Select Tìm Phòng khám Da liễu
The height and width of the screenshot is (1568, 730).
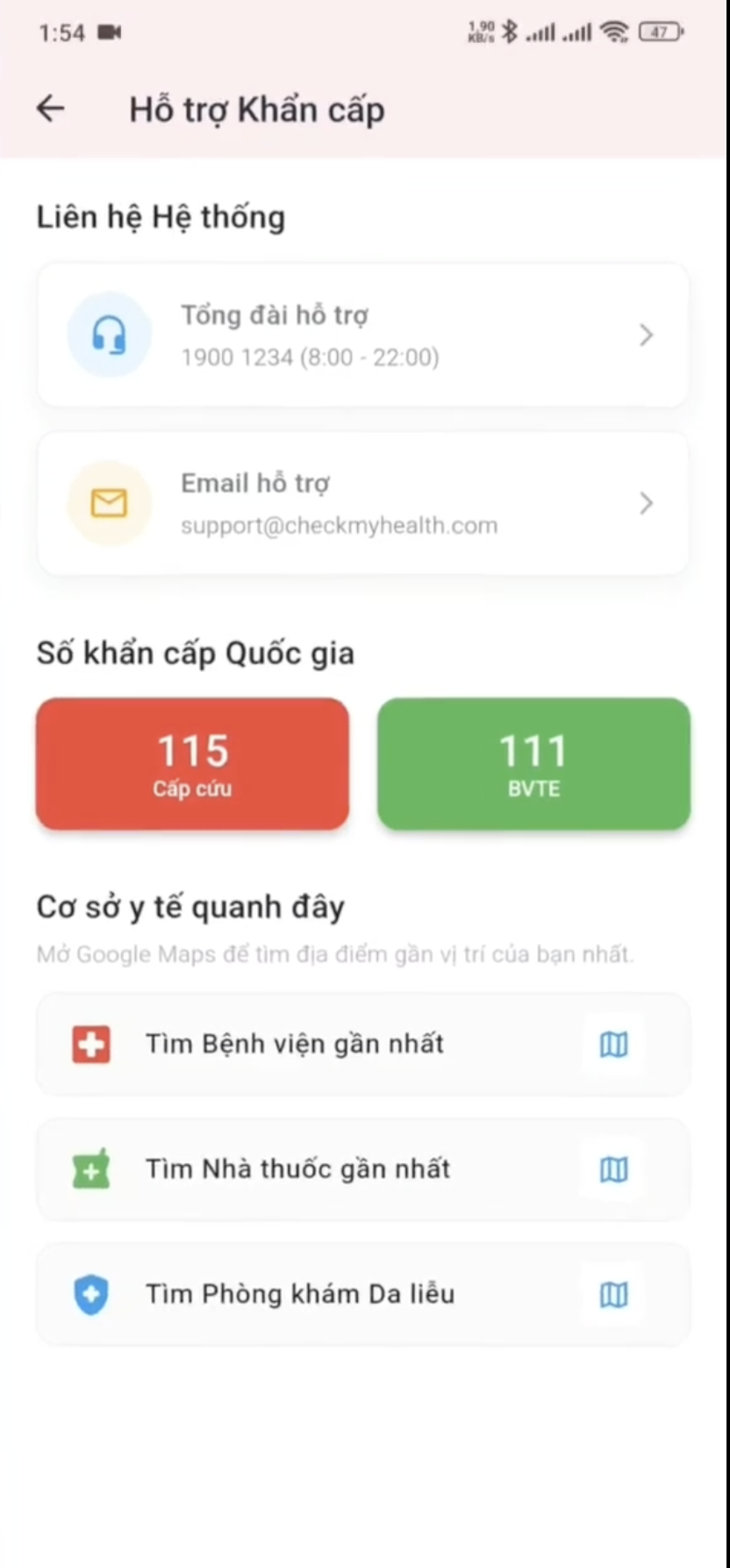[362, 1294]
